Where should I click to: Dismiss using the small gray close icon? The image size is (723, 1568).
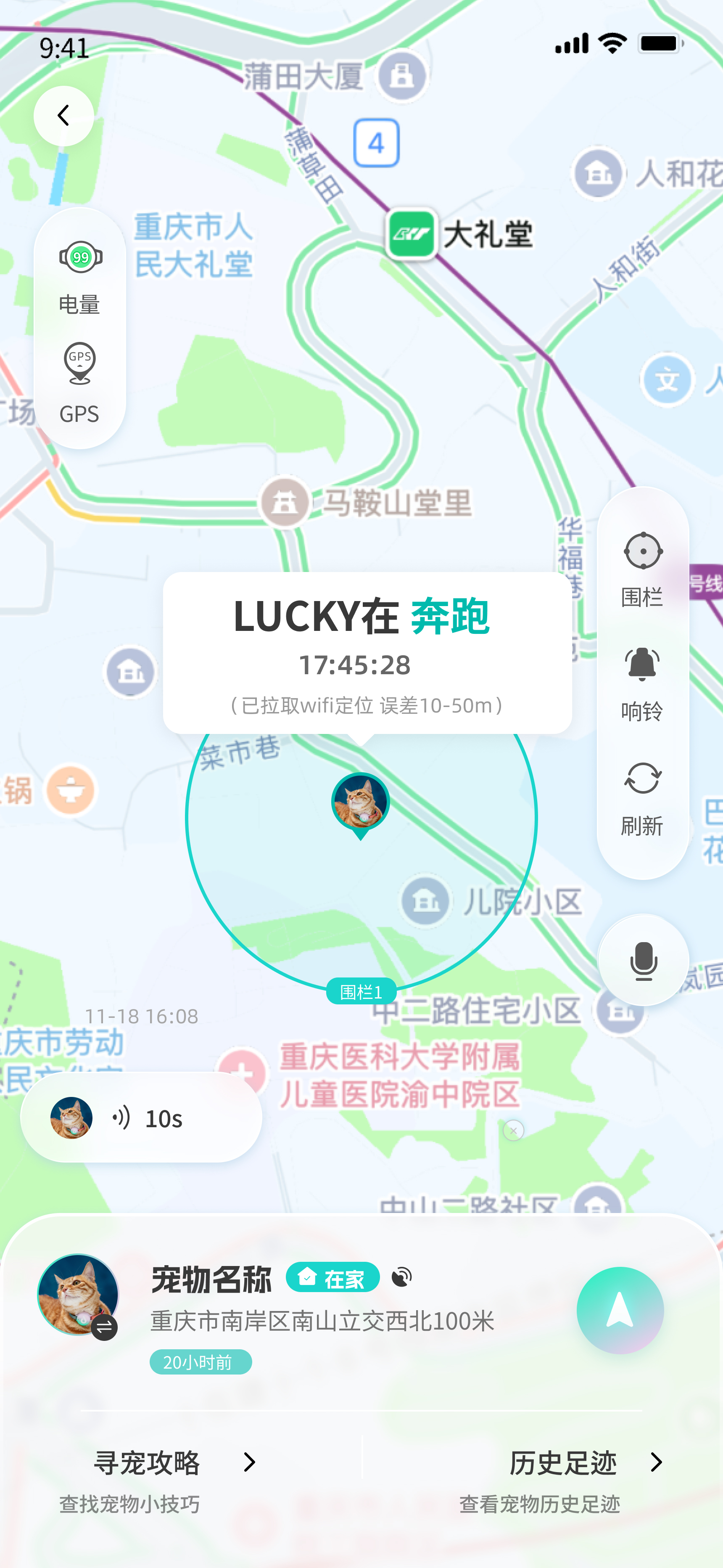click(x=513, y=1130)
